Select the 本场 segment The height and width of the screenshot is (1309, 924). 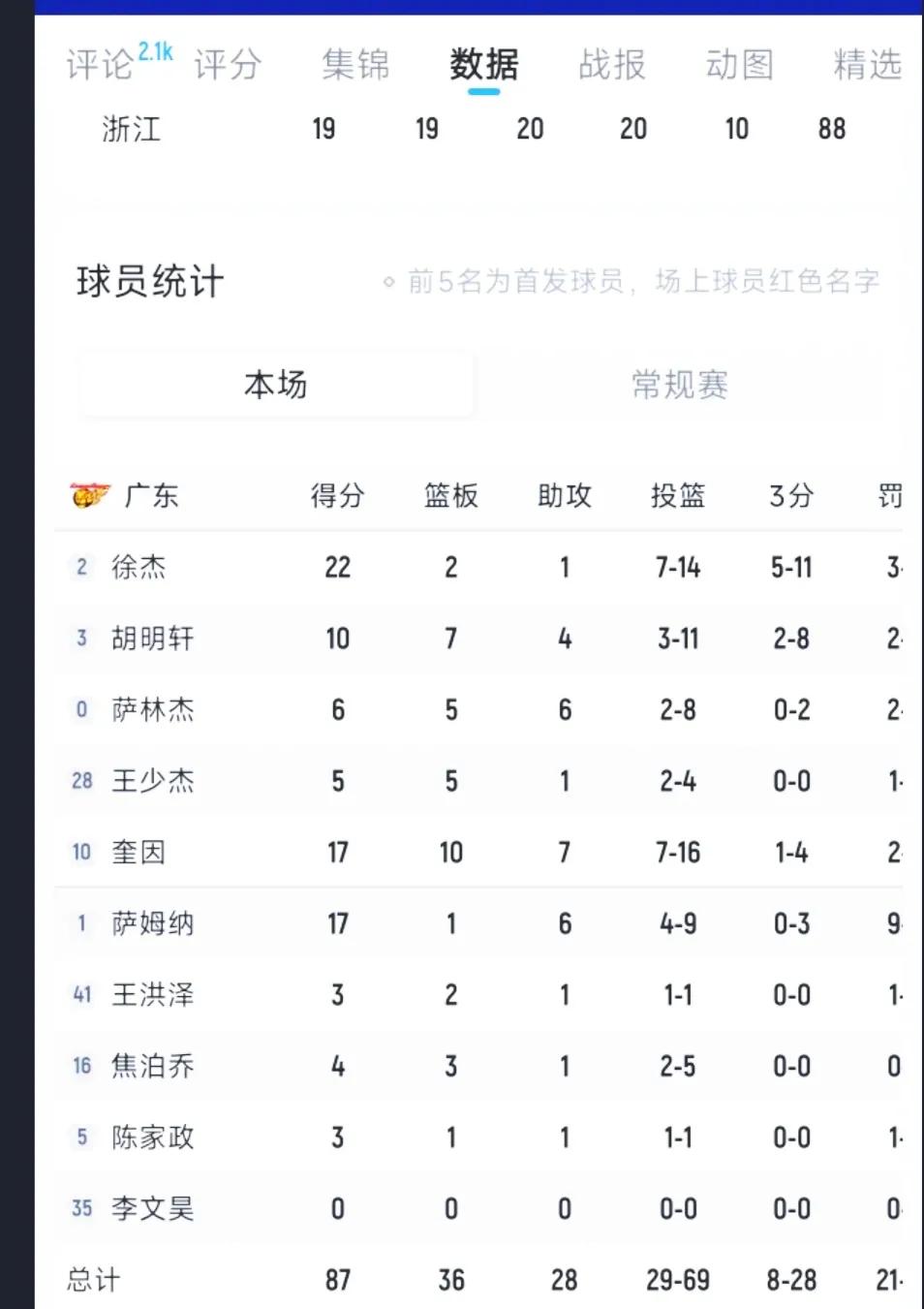coord(276,385)
